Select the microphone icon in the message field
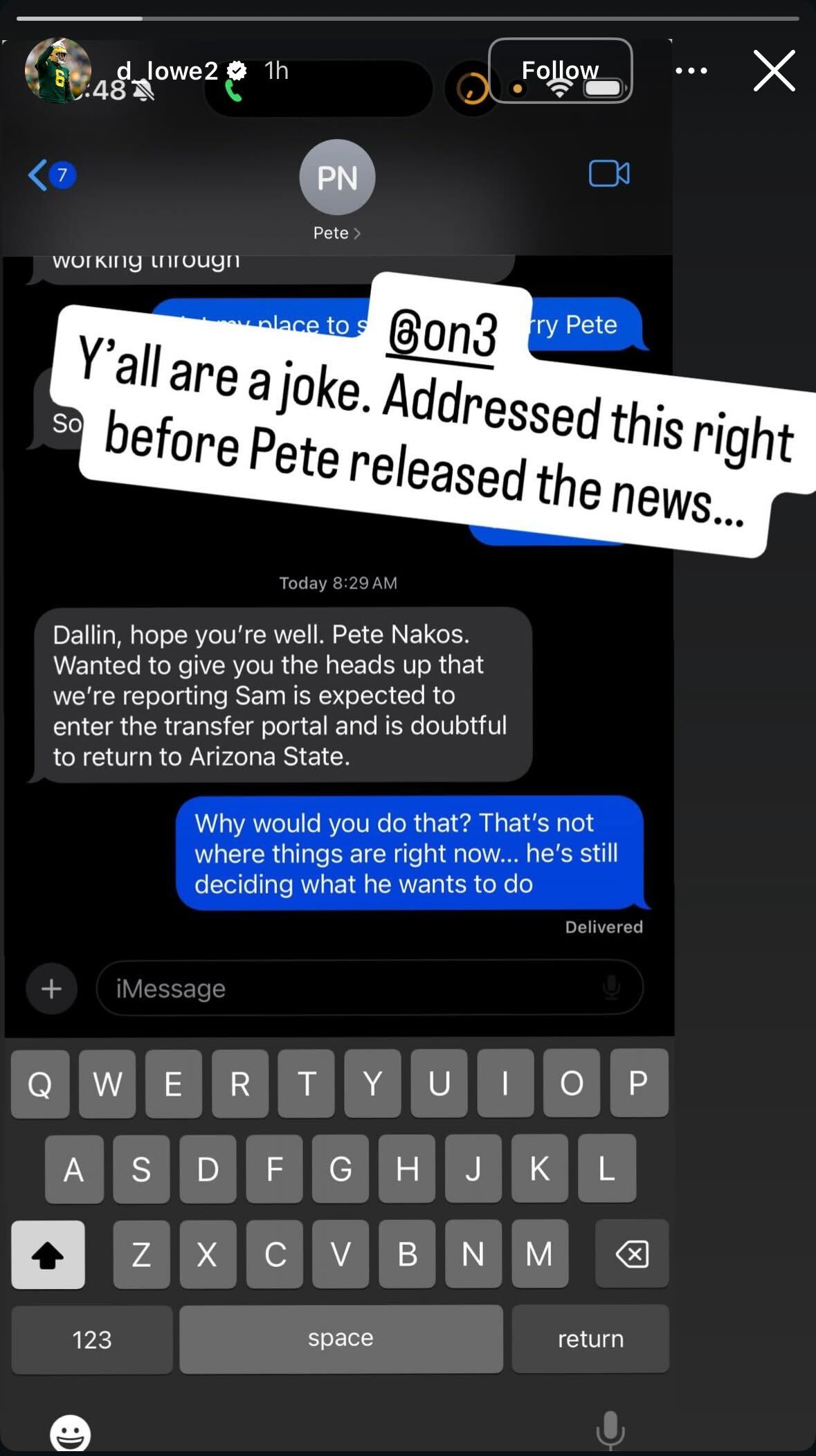 pyautogui.click(x=610, y=989)
